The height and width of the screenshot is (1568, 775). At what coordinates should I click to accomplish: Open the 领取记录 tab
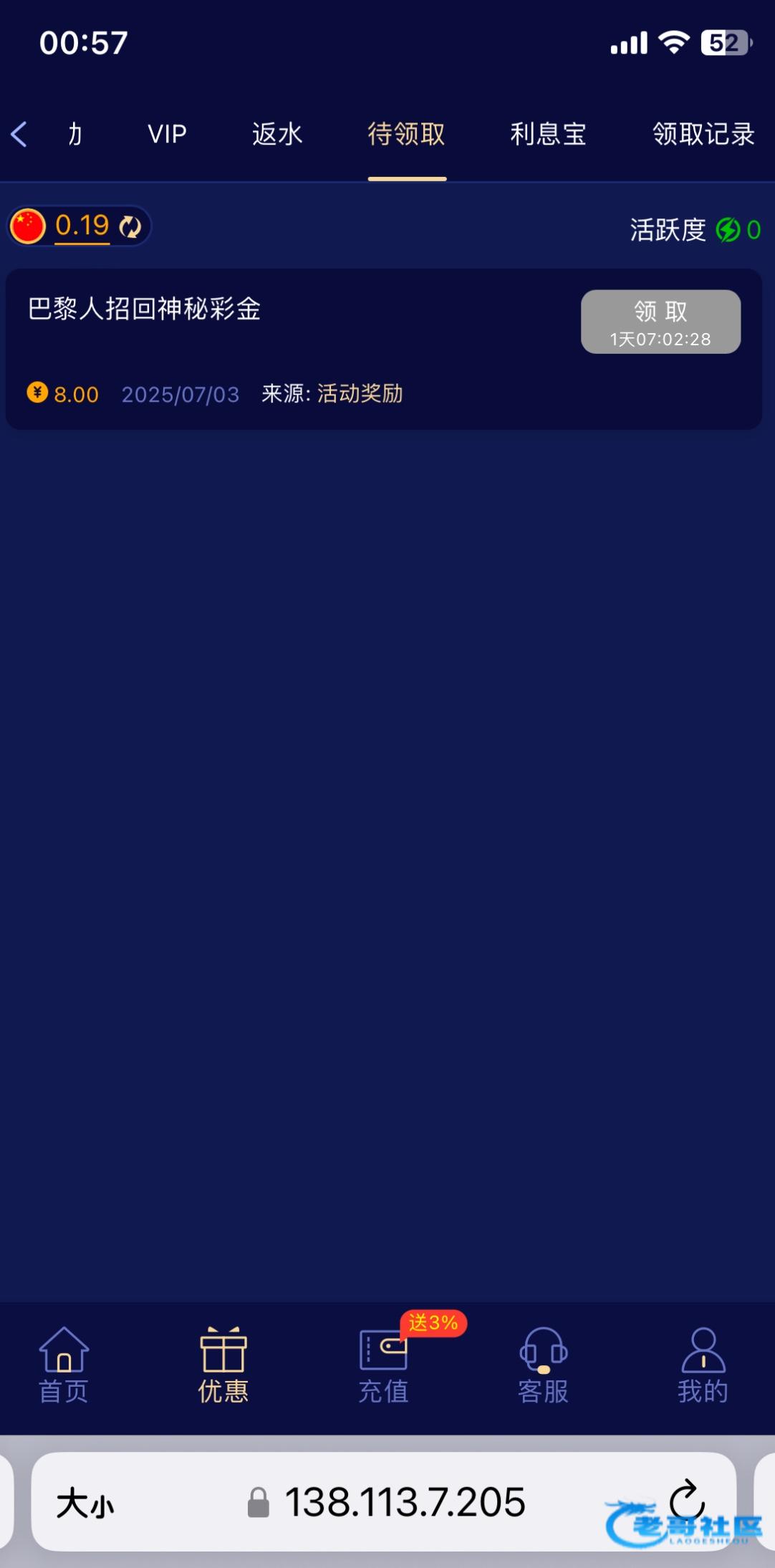tap(703, 134)
